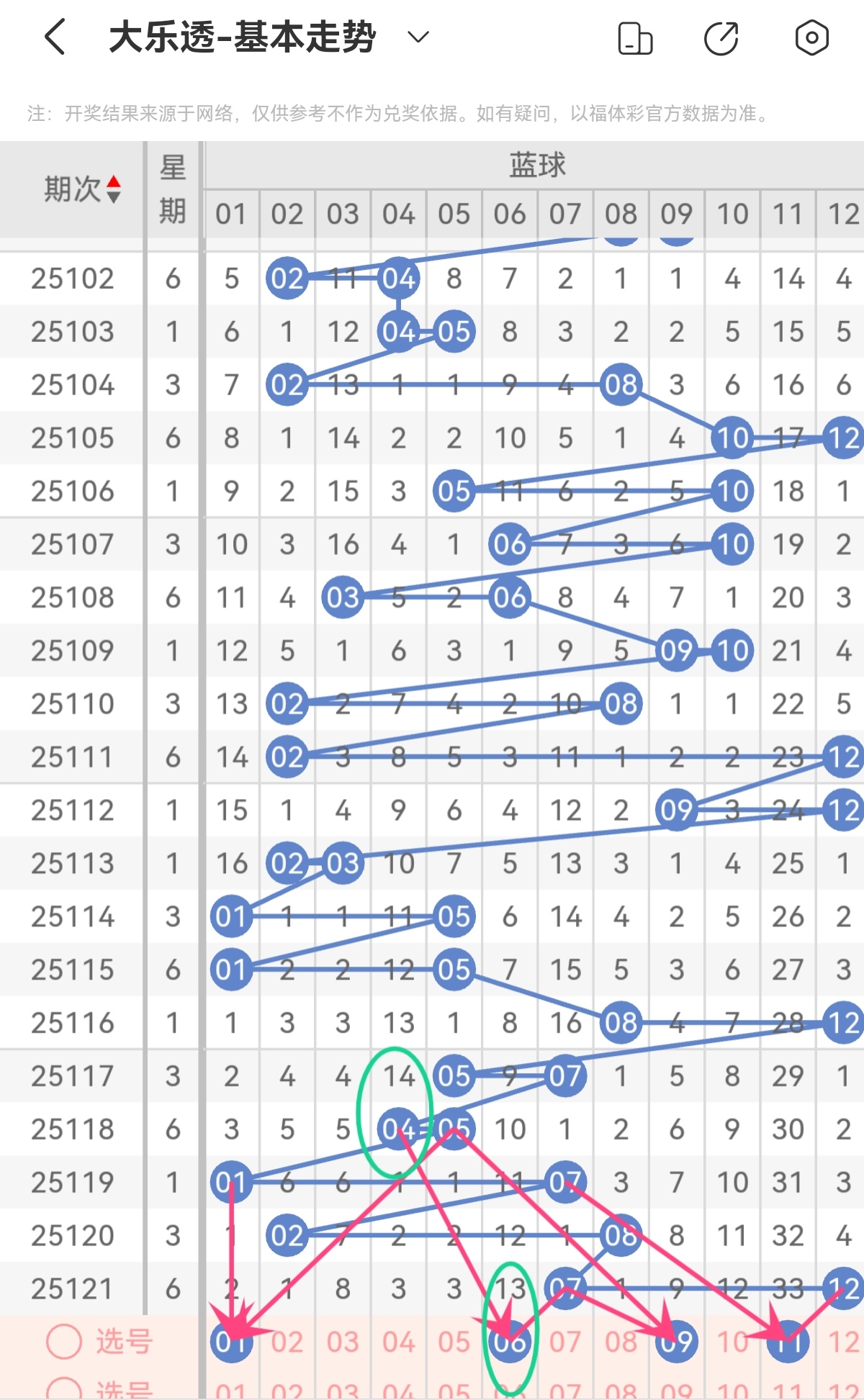Pick blue ball 02 in the 选号 row
864x1400 pixels.
pos(287,1342)
